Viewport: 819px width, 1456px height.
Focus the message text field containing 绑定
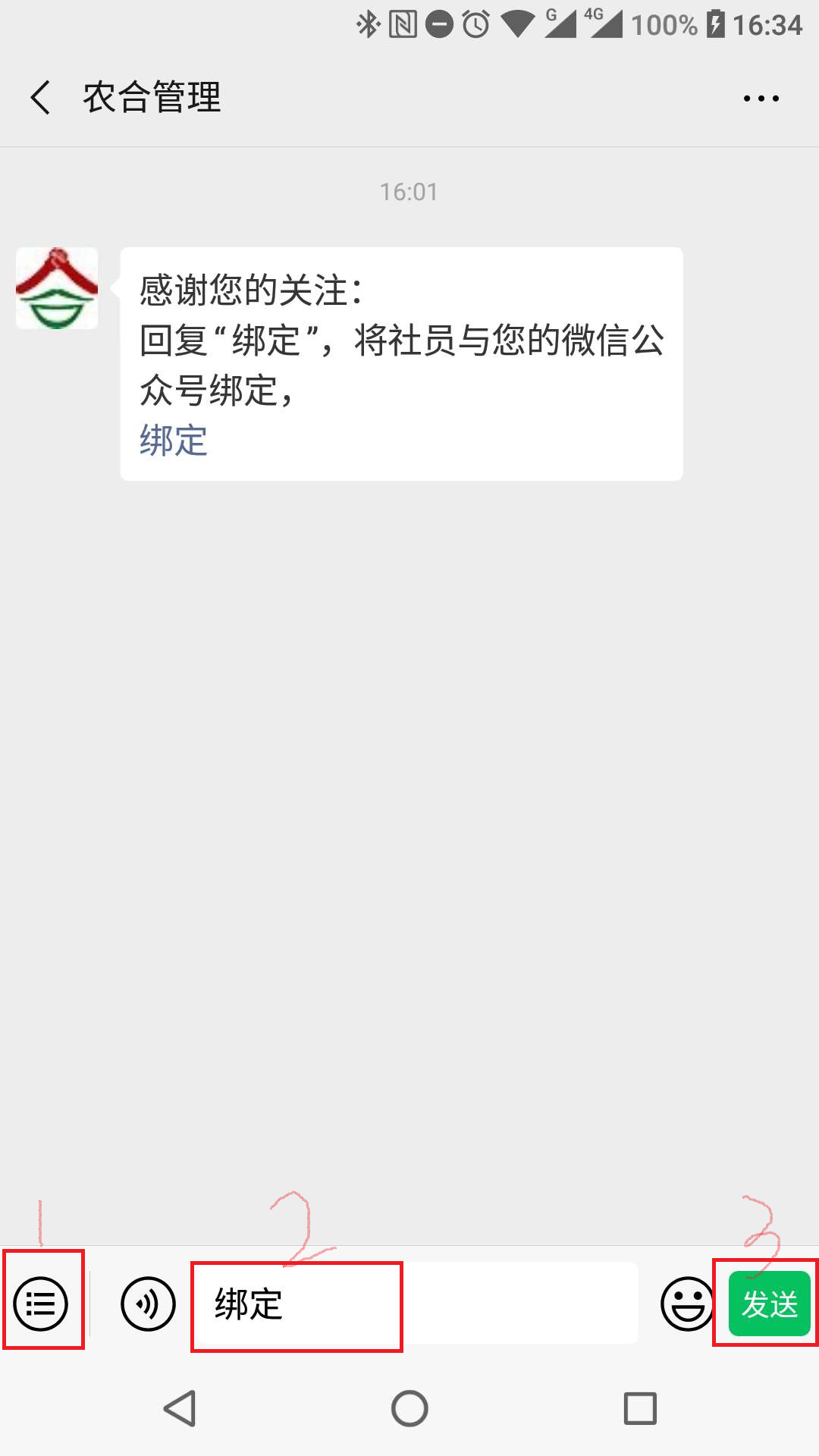[415, 1303]
